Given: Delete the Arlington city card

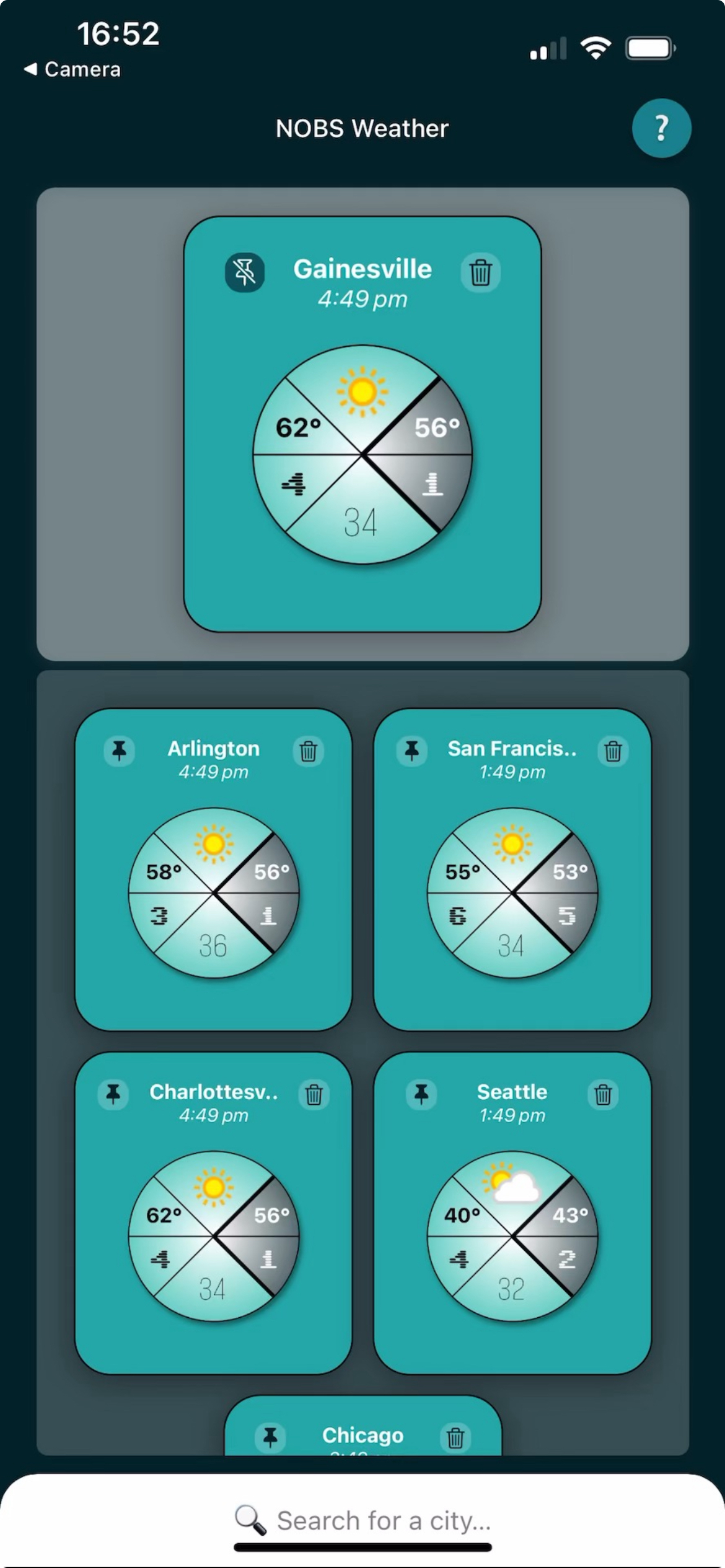Looking at the screenshot, I should coord(308,751).
